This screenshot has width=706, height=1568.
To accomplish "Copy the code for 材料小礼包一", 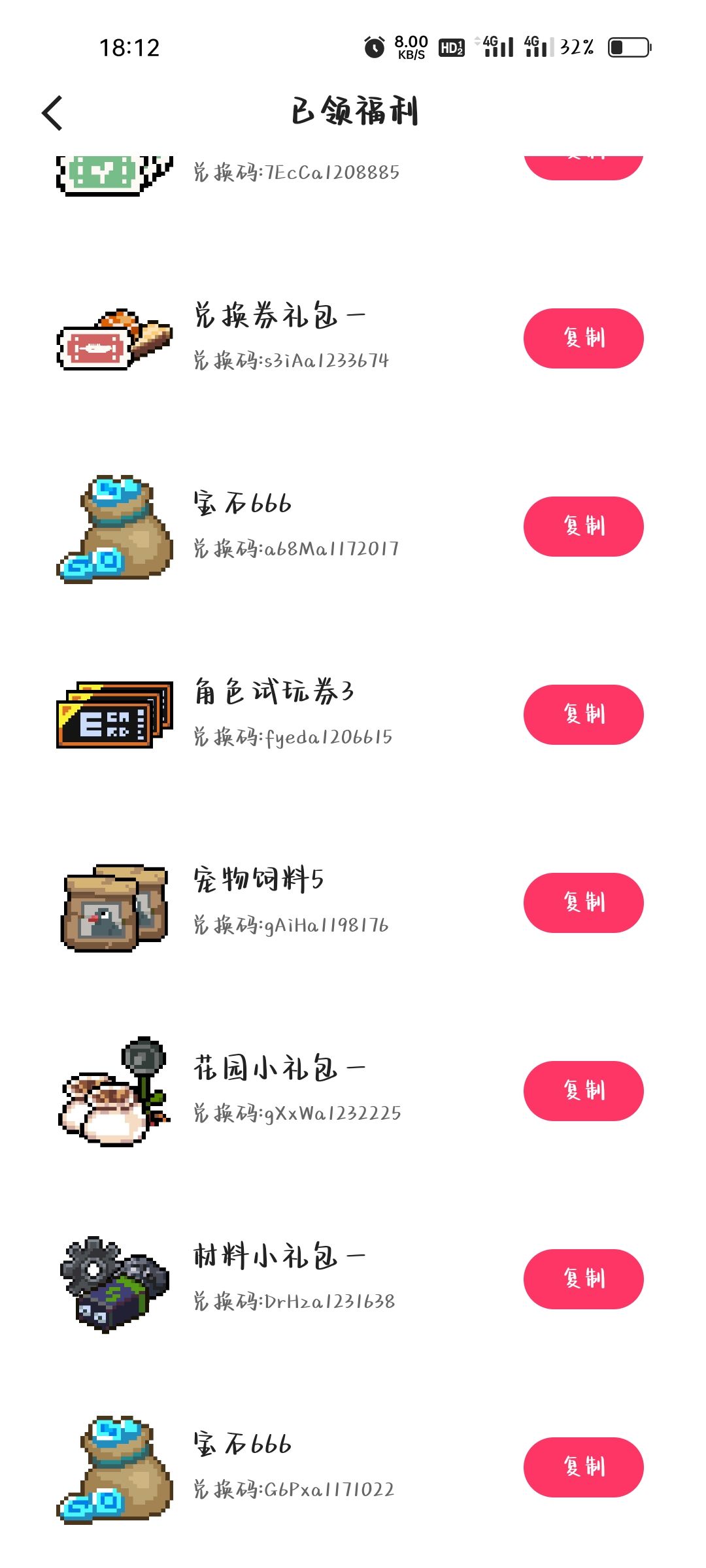I will click(x=583, y=1279).
